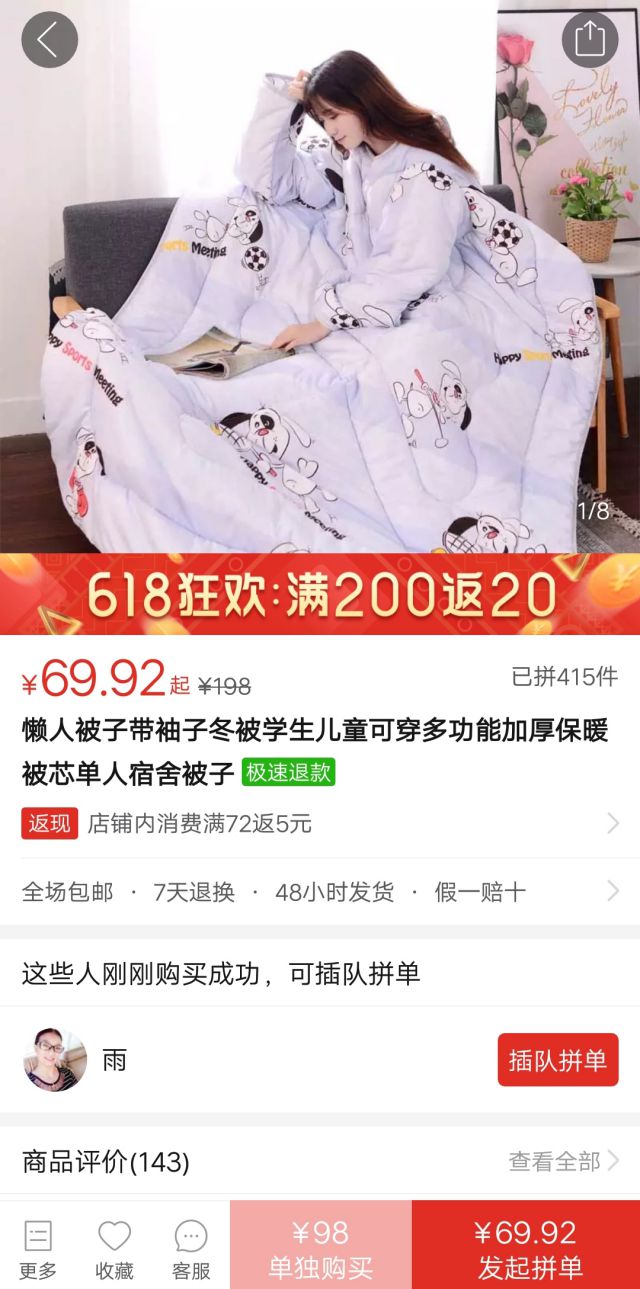Open the 更多 menu
This screenshot has width=640, height=1289.
[38, 1248]
